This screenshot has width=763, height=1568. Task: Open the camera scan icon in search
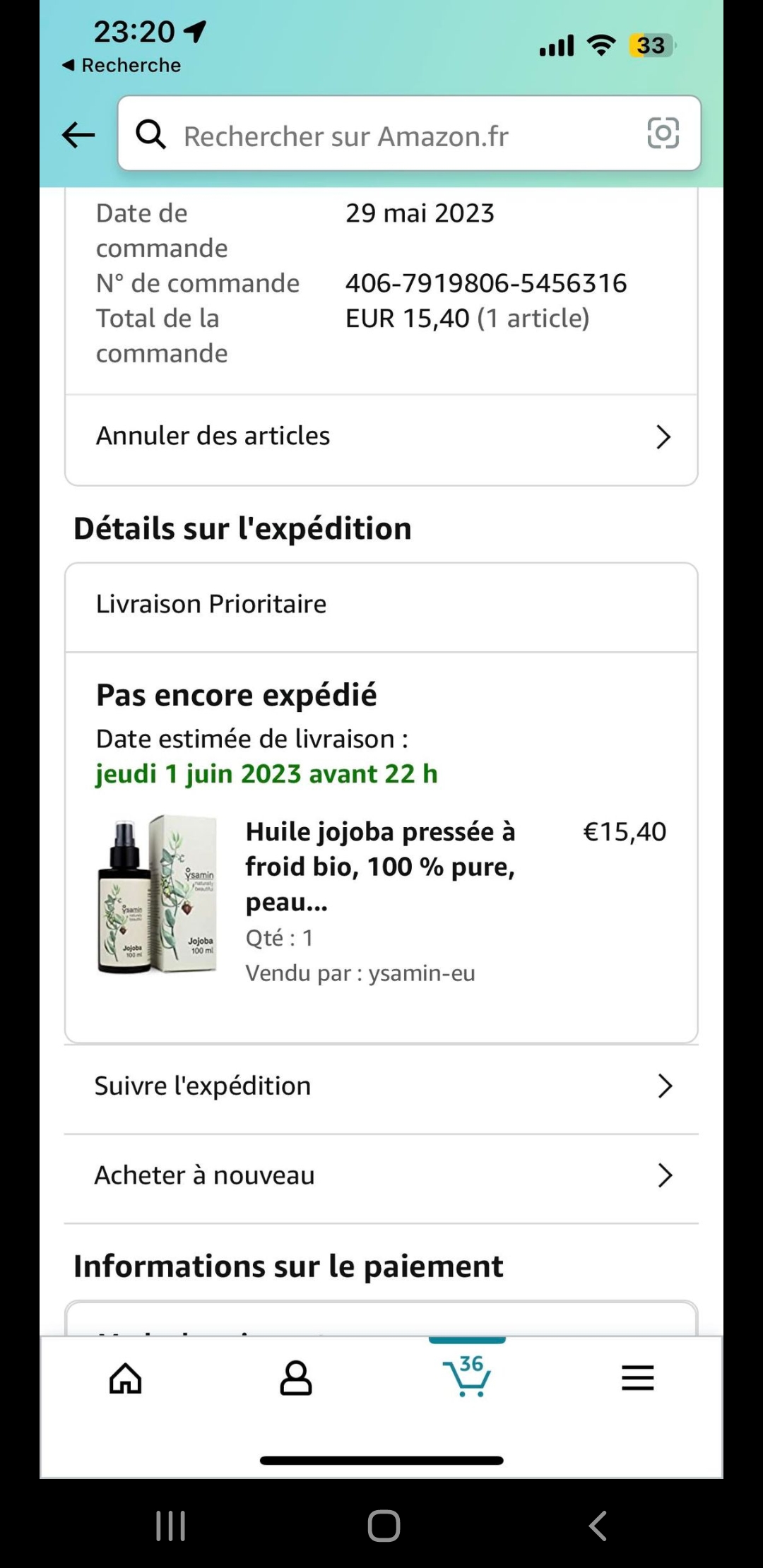(x=663, y=133)
